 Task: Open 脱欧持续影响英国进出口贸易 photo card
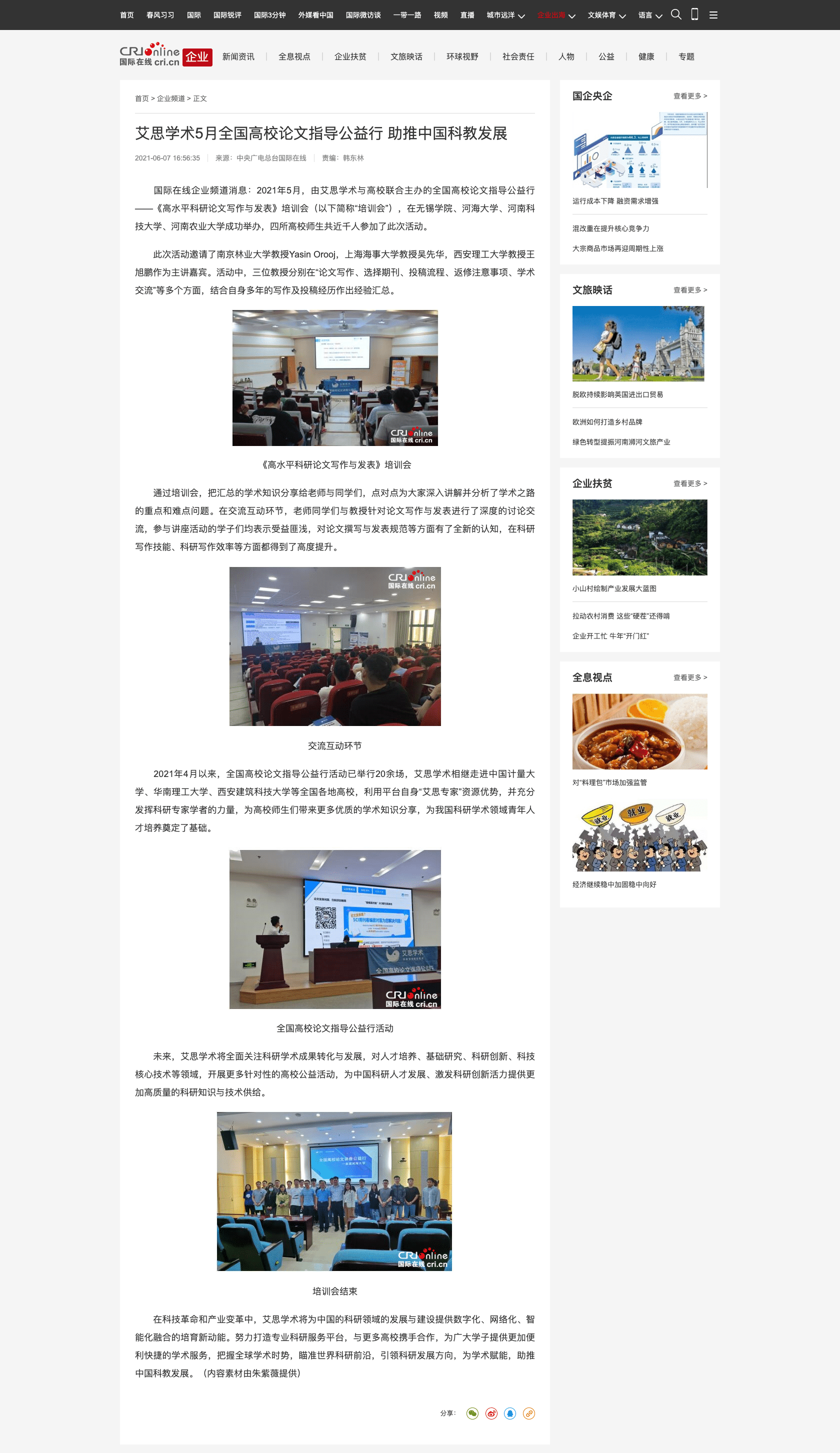[637, 343]
